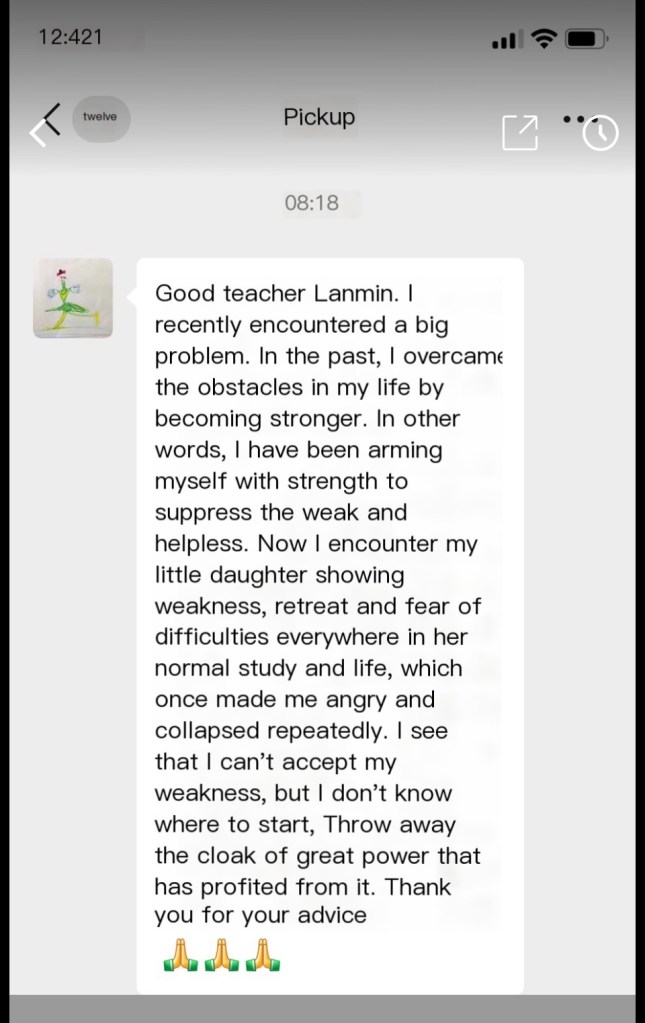
Task: Tap the twelve unread messages badge
Action: coord(100,117)
